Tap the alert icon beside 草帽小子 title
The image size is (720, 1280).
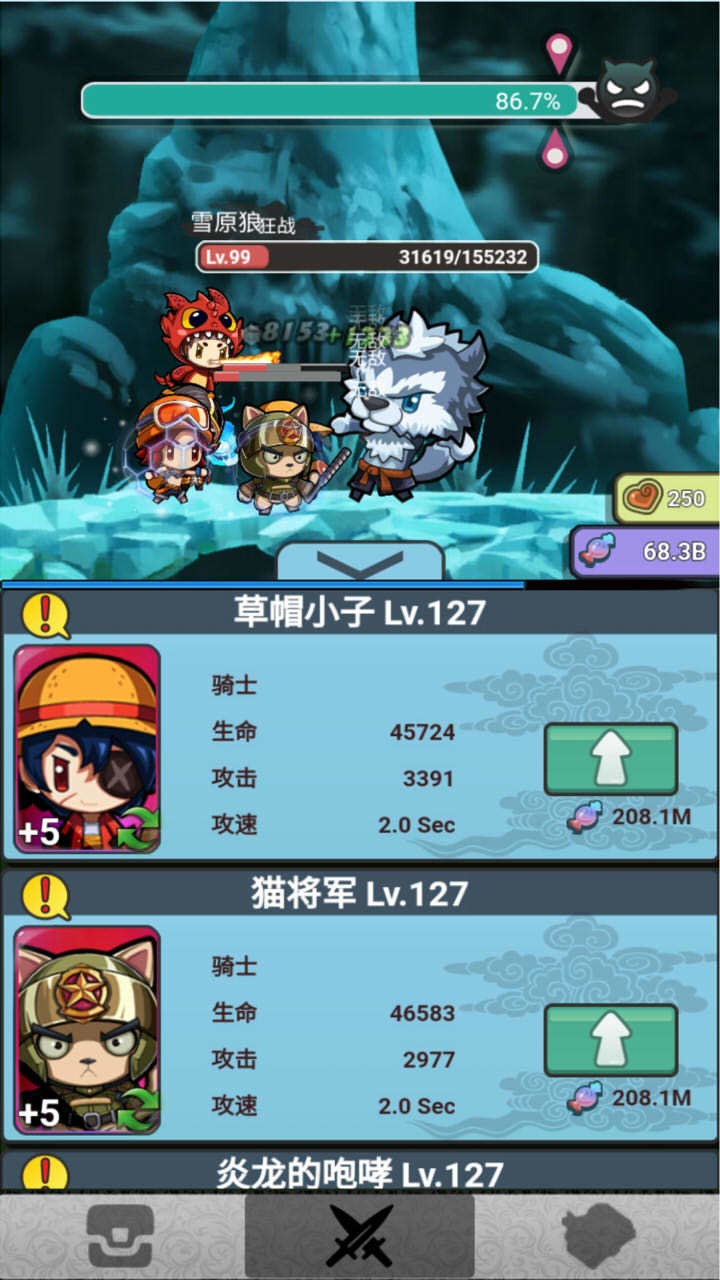tap(45, 614)
